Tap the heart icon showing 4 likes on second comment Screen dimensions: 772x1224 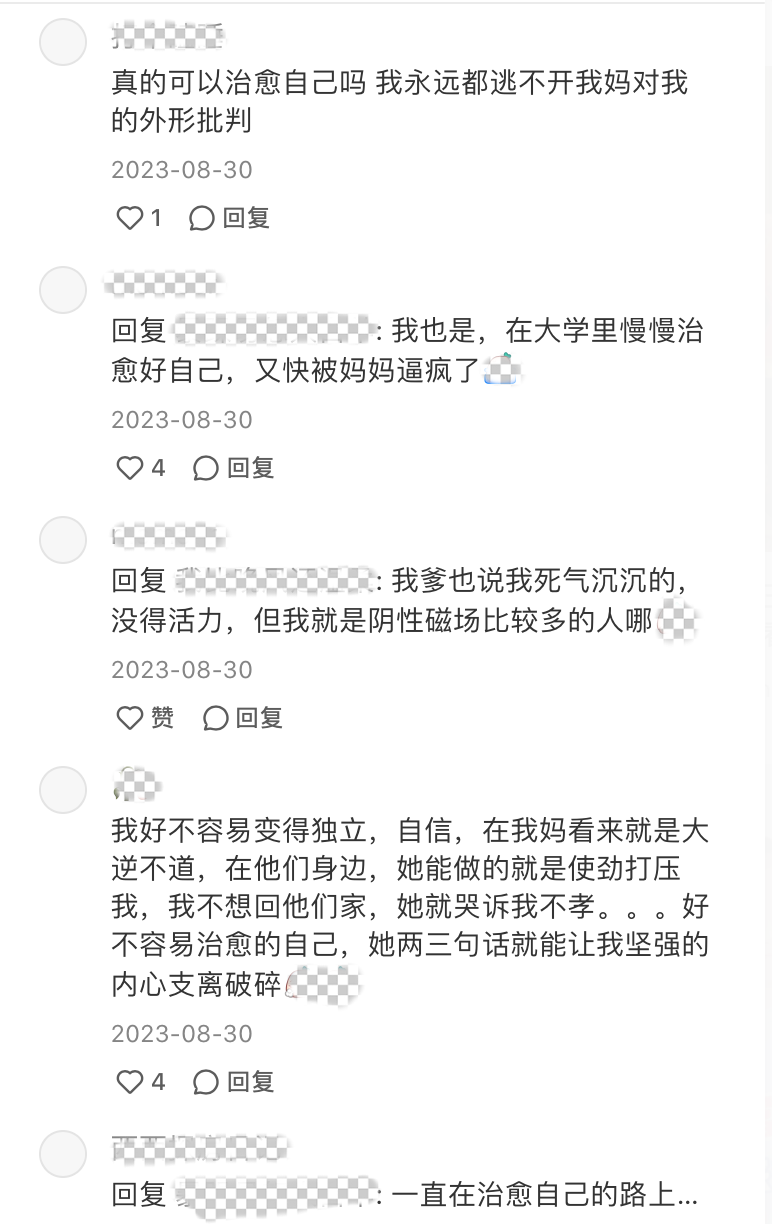(129, 468)
